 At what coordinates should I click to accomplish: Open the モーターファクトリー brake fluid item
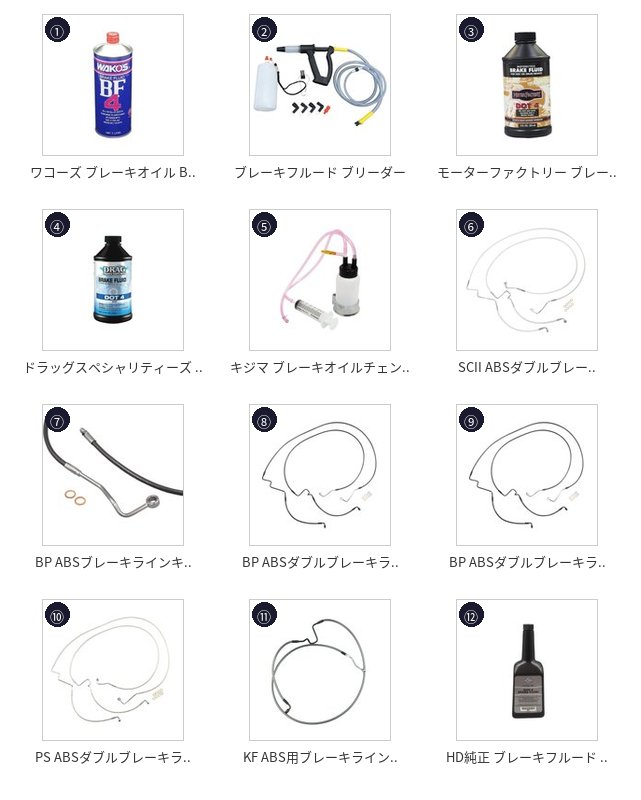click(x=527, y=85)
